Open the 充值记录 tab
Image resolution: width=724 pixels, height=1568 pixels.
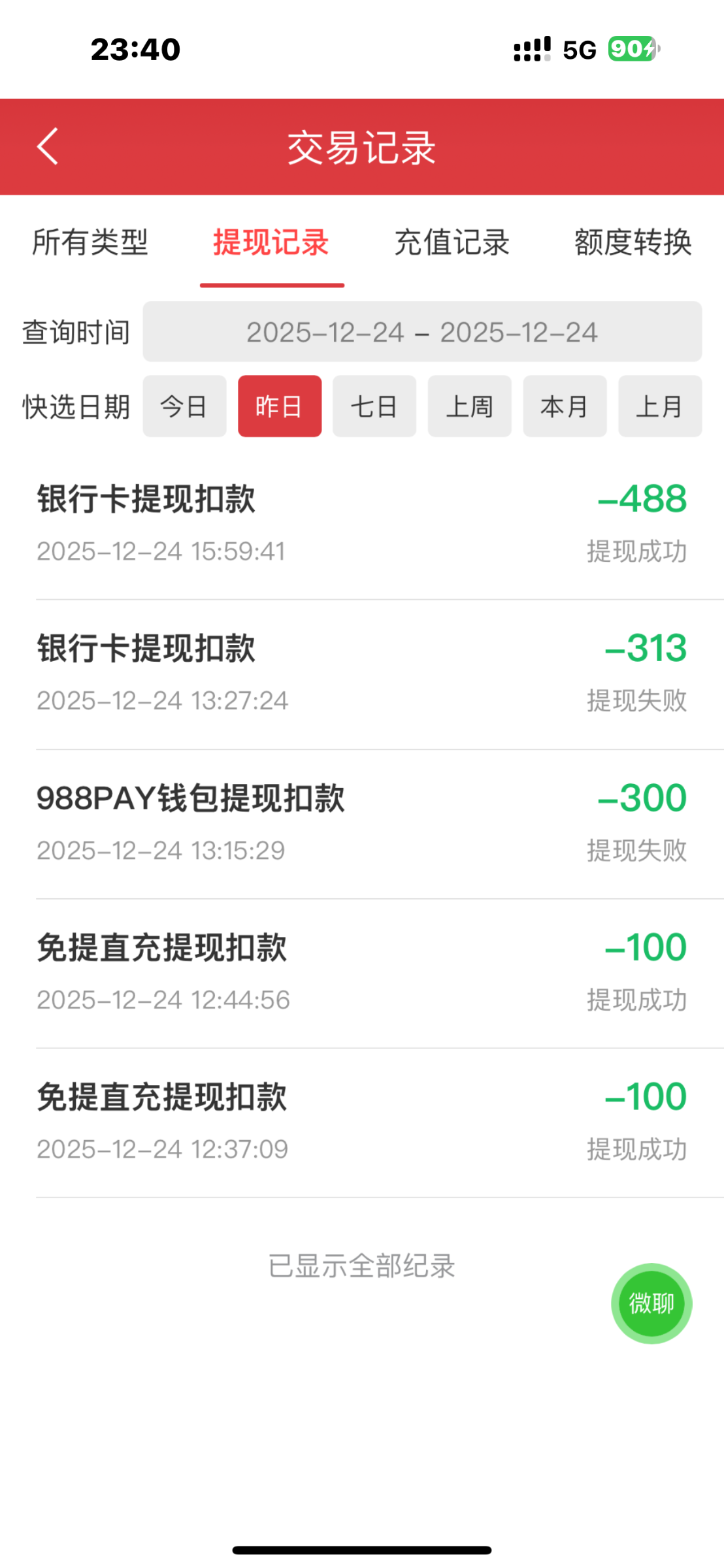452,243
